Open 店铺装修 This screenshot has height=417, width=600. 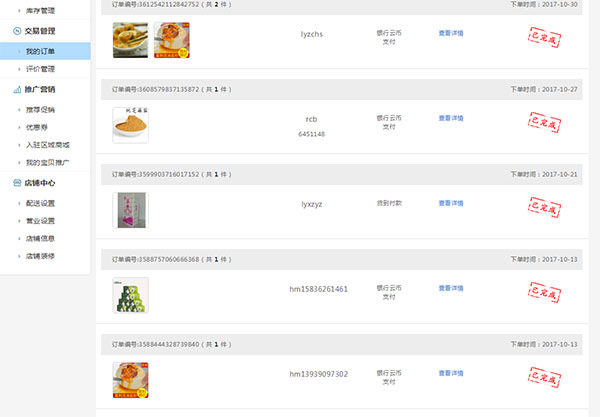(40, 256)
